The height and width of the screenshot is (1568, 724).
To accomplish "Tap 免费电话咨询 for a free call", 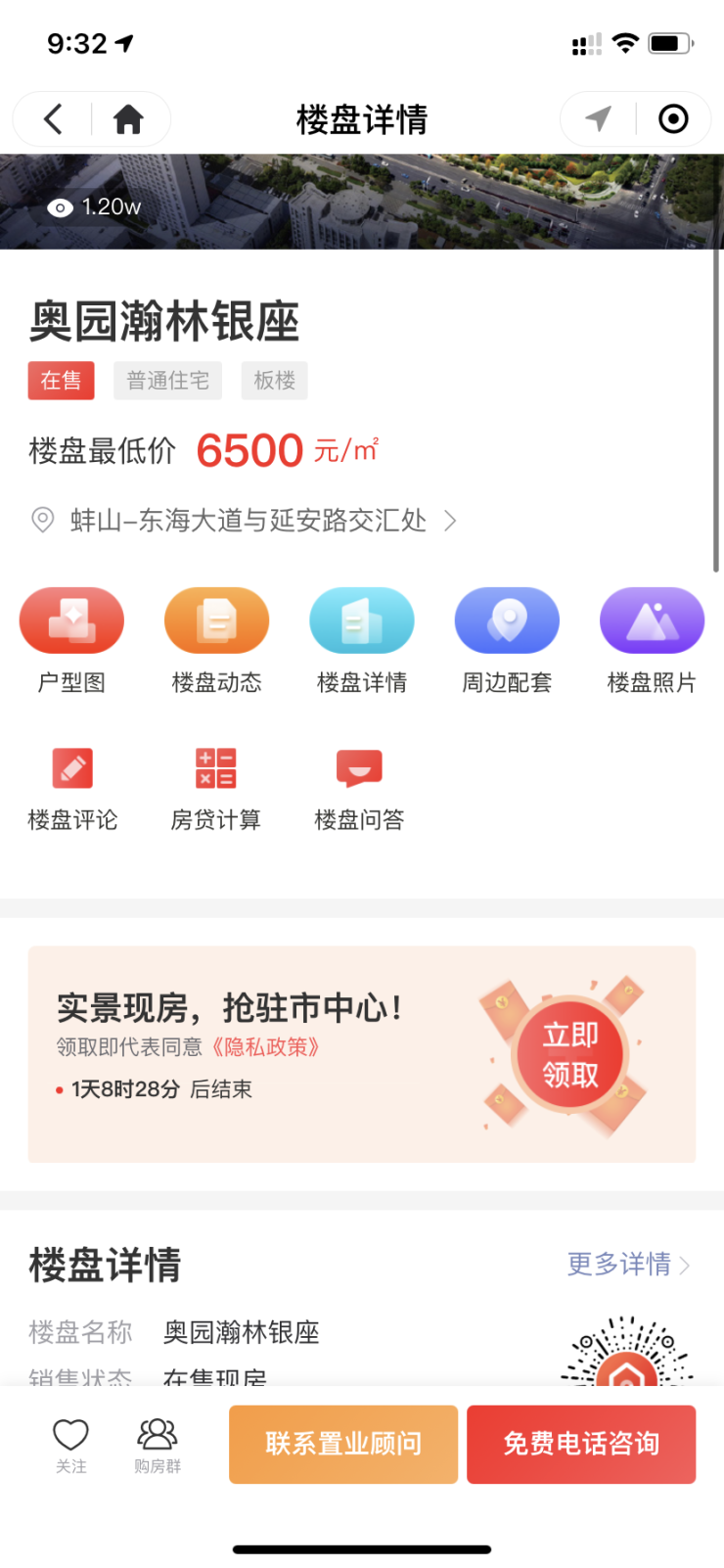I will point(581,1445).
